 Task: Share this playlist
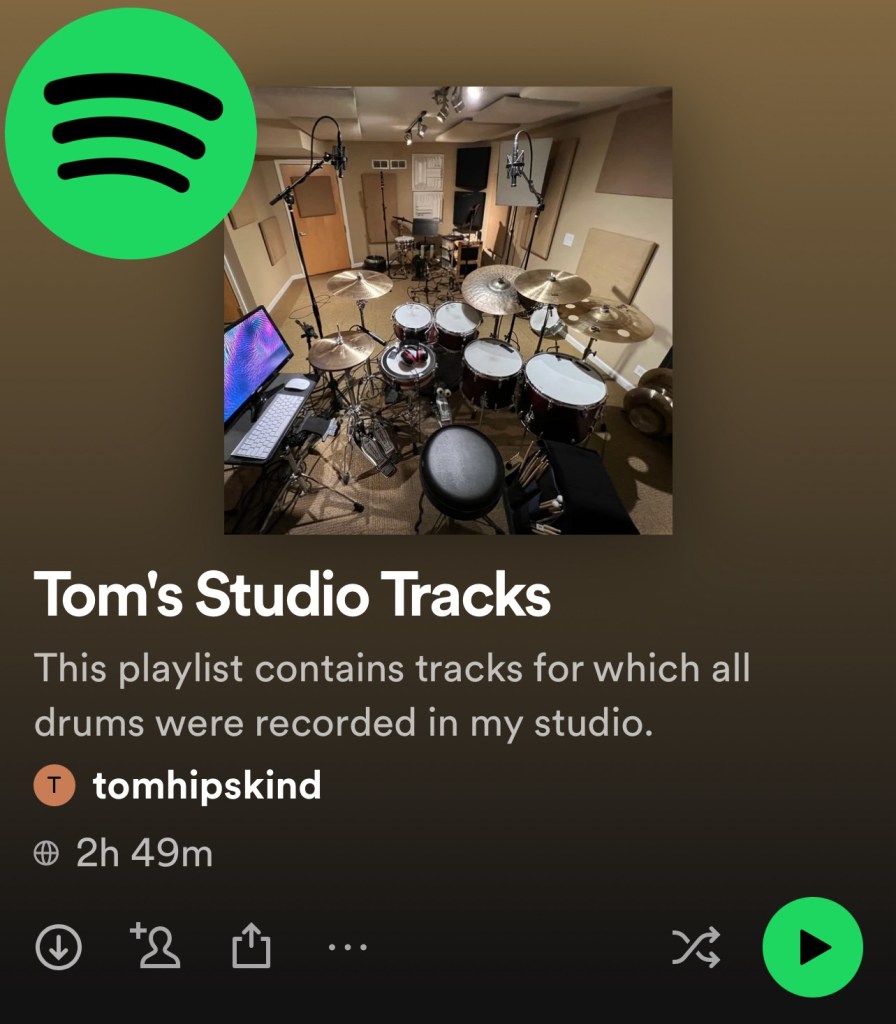click(251, 946)
